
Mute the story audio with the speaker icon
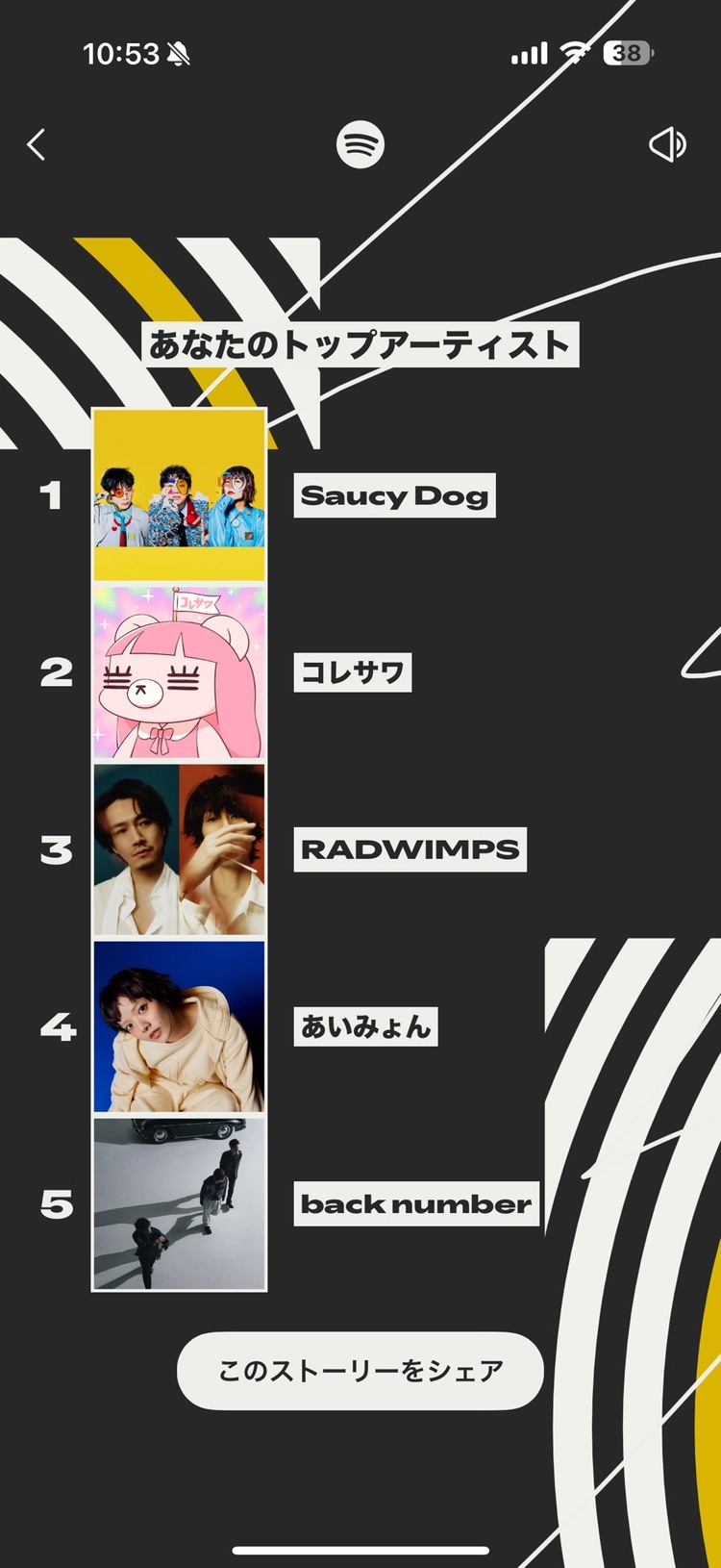pyautogui.click(x=667, y=144)
